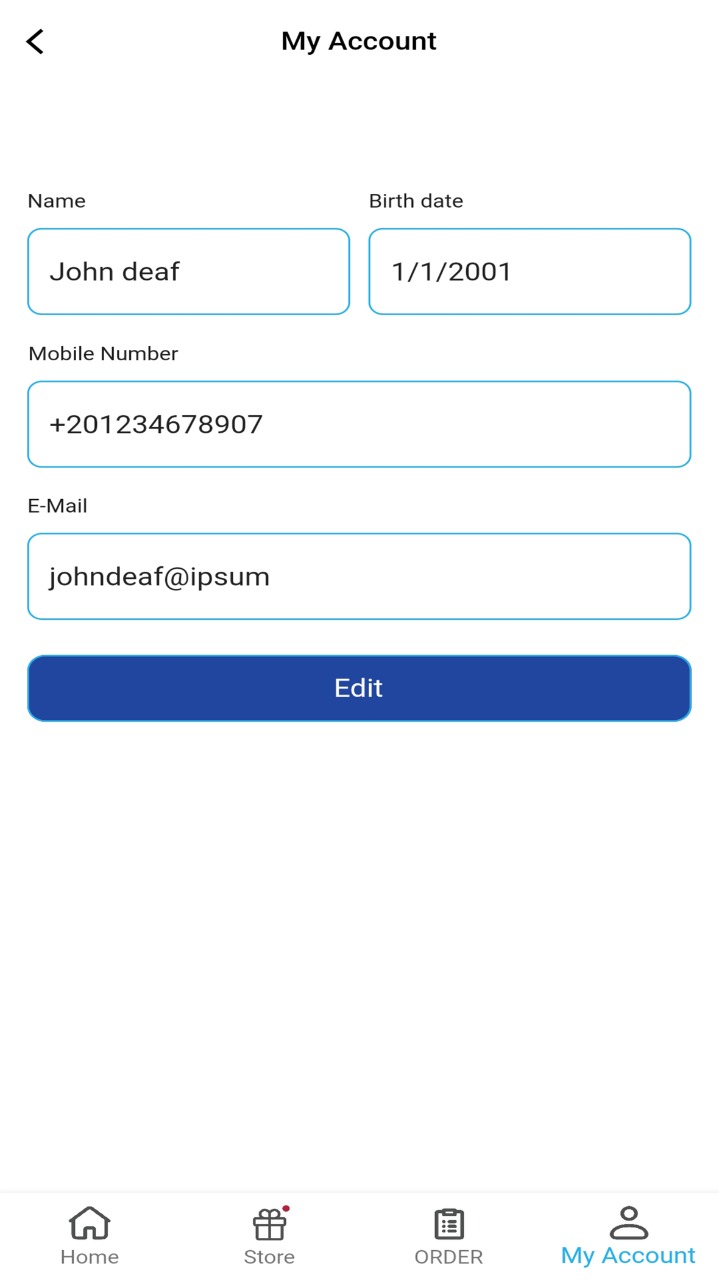Open the Store tab

[x=269, y=1236]
